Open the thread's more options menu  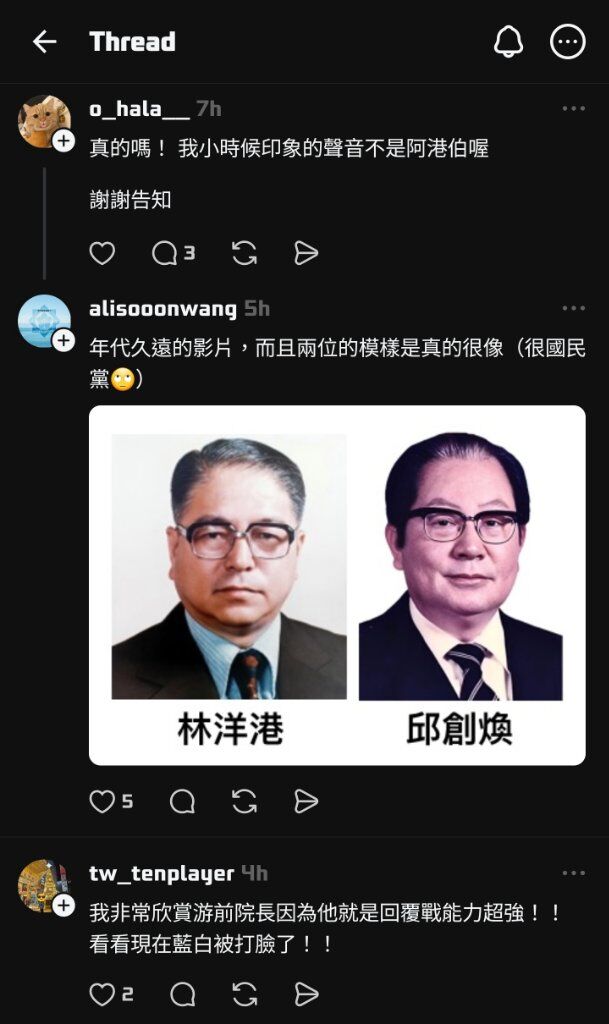(x=568, y=41)
